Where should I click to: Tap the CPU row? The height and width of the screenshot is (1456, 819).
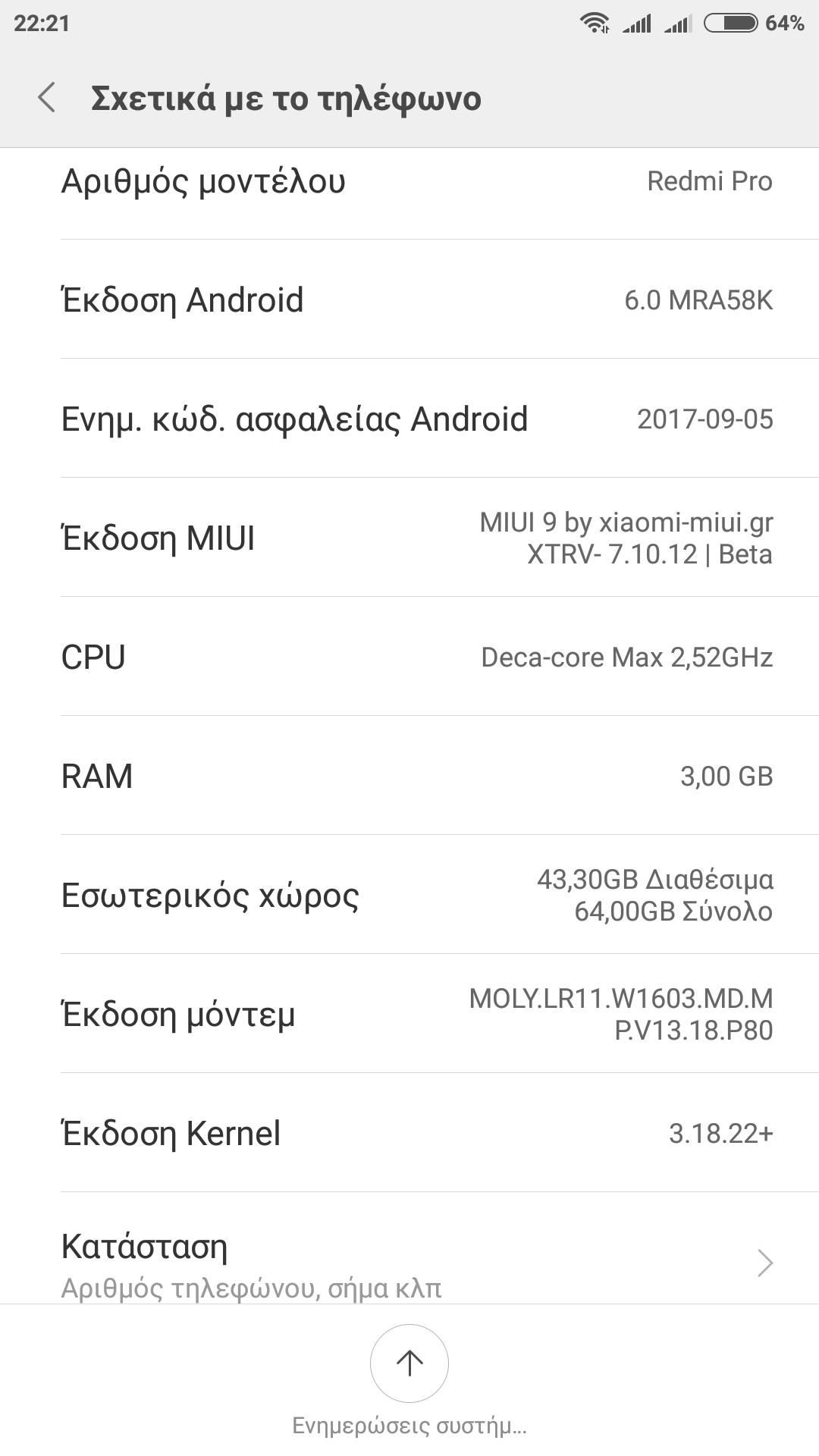click(x=409, y=657)
